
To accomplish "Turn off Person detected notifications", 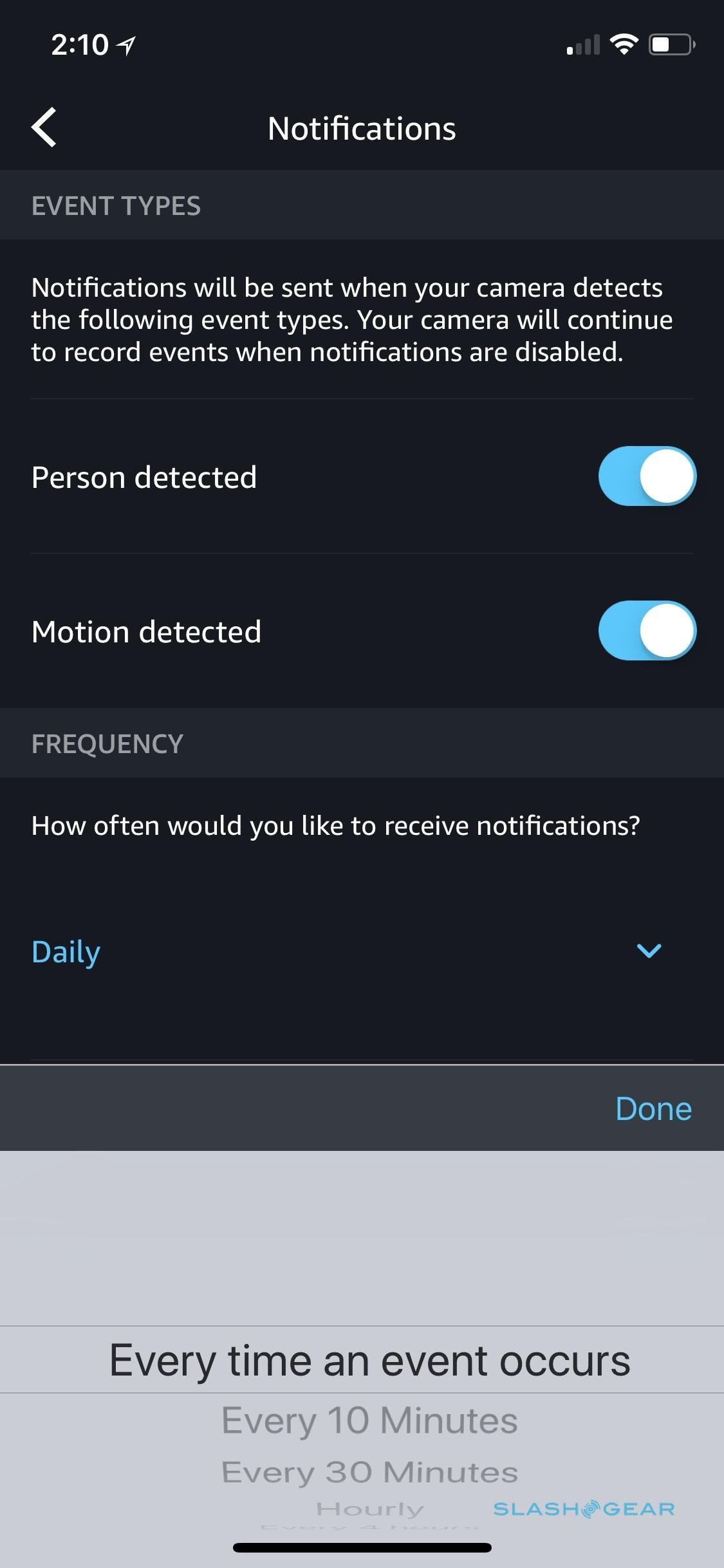I will 647,476.
